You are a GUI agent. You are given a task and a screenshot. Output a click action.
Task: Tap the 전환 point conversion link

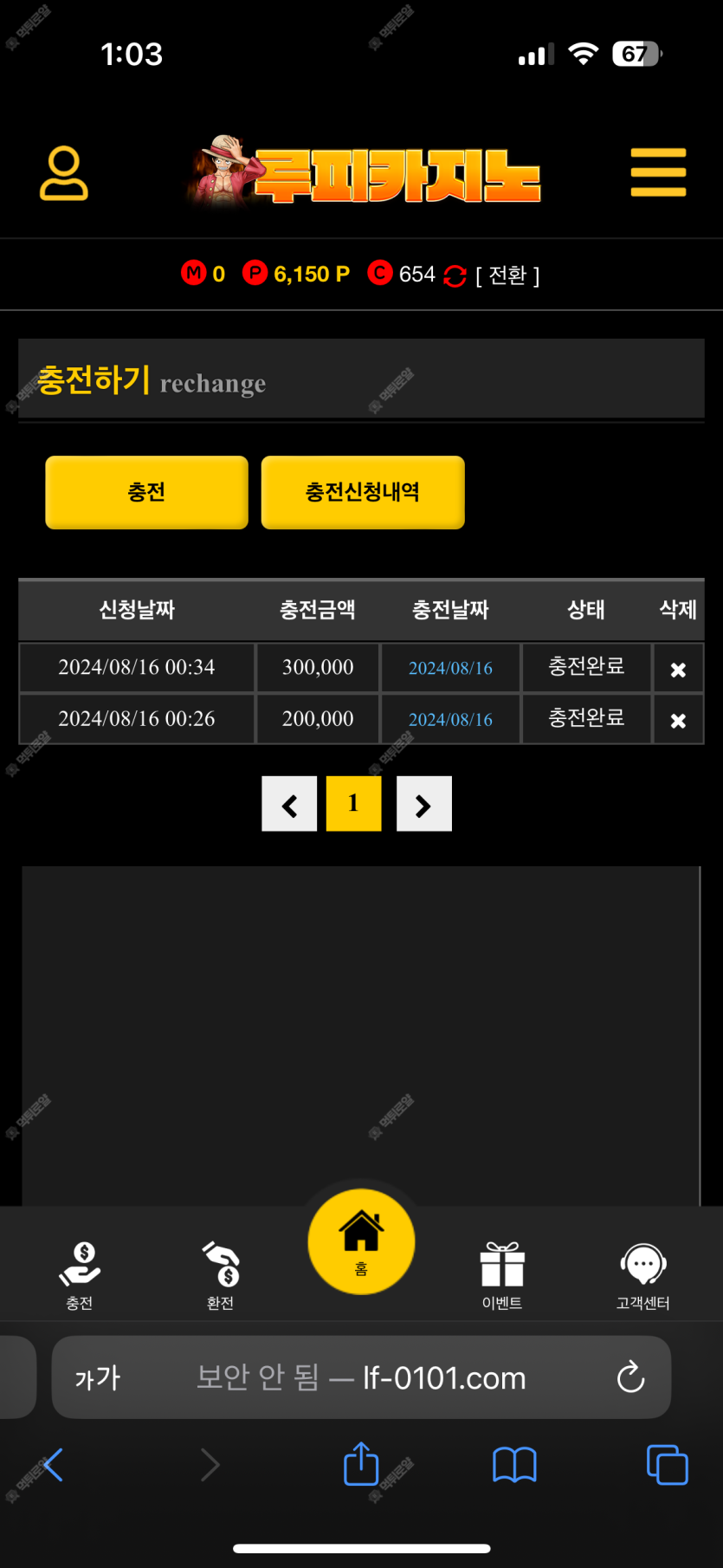click(507, 275)
